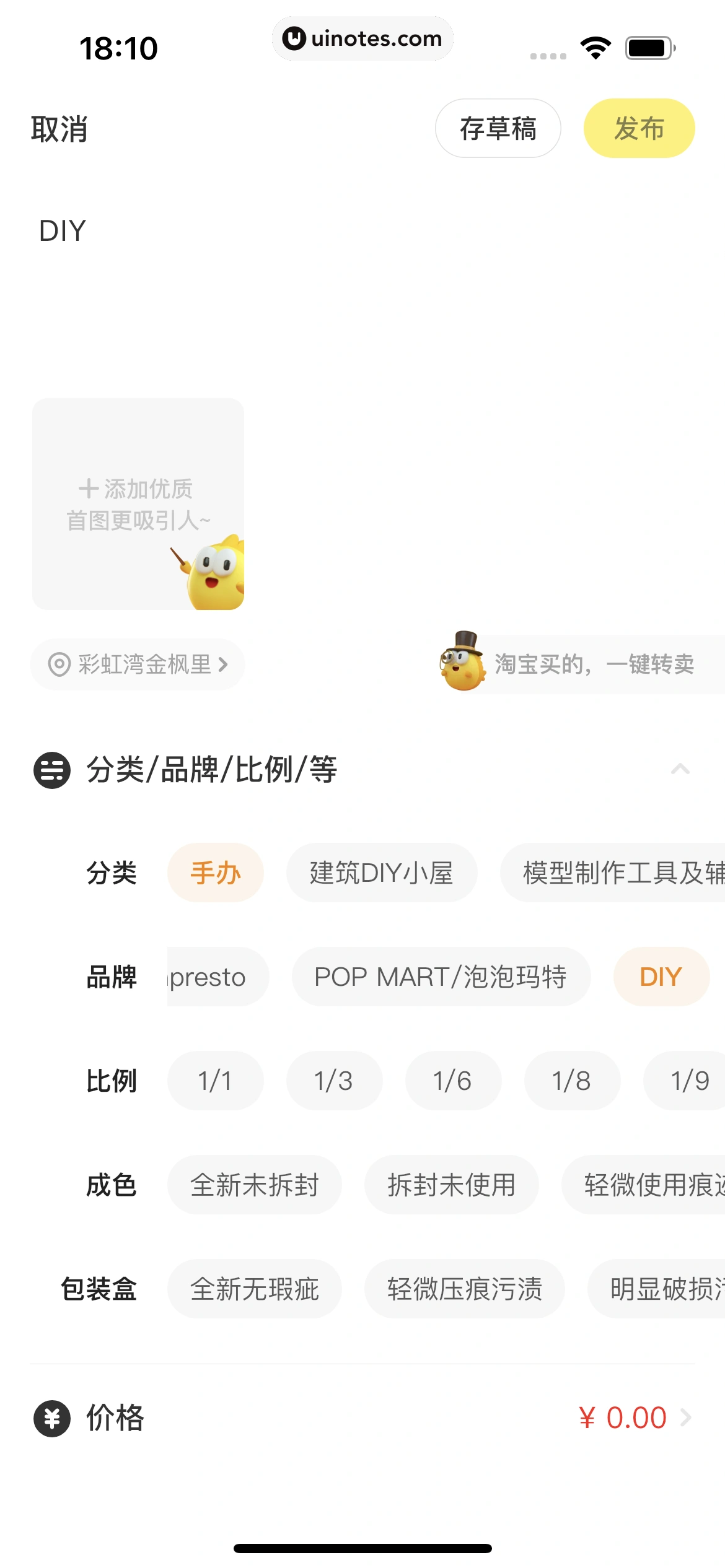Set packaging box to 全新无瑕疵
725x1568 pixels.
point(254,1289)
